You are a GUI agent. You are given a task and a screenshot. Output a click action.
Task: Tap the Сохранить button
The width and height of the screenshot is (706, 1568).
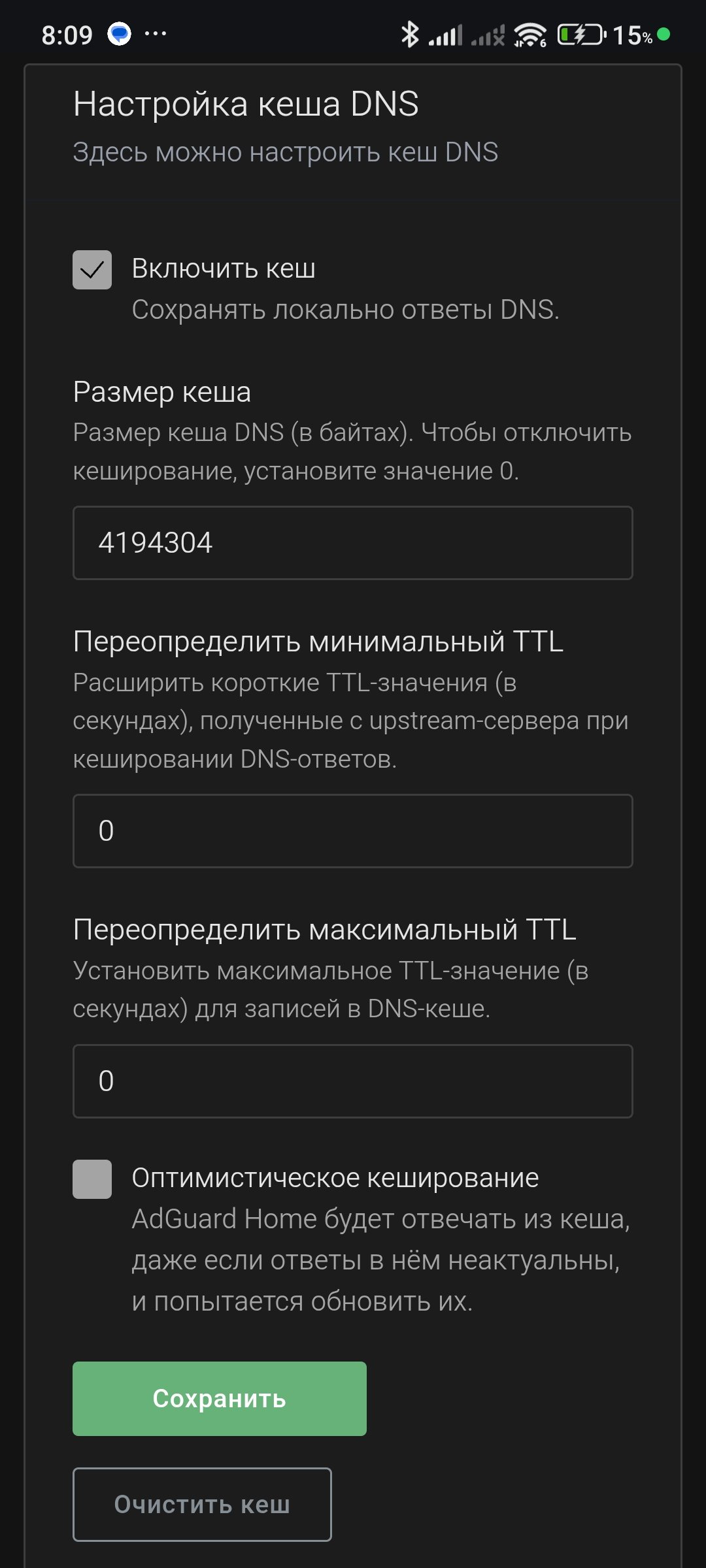click(220, 1399)
